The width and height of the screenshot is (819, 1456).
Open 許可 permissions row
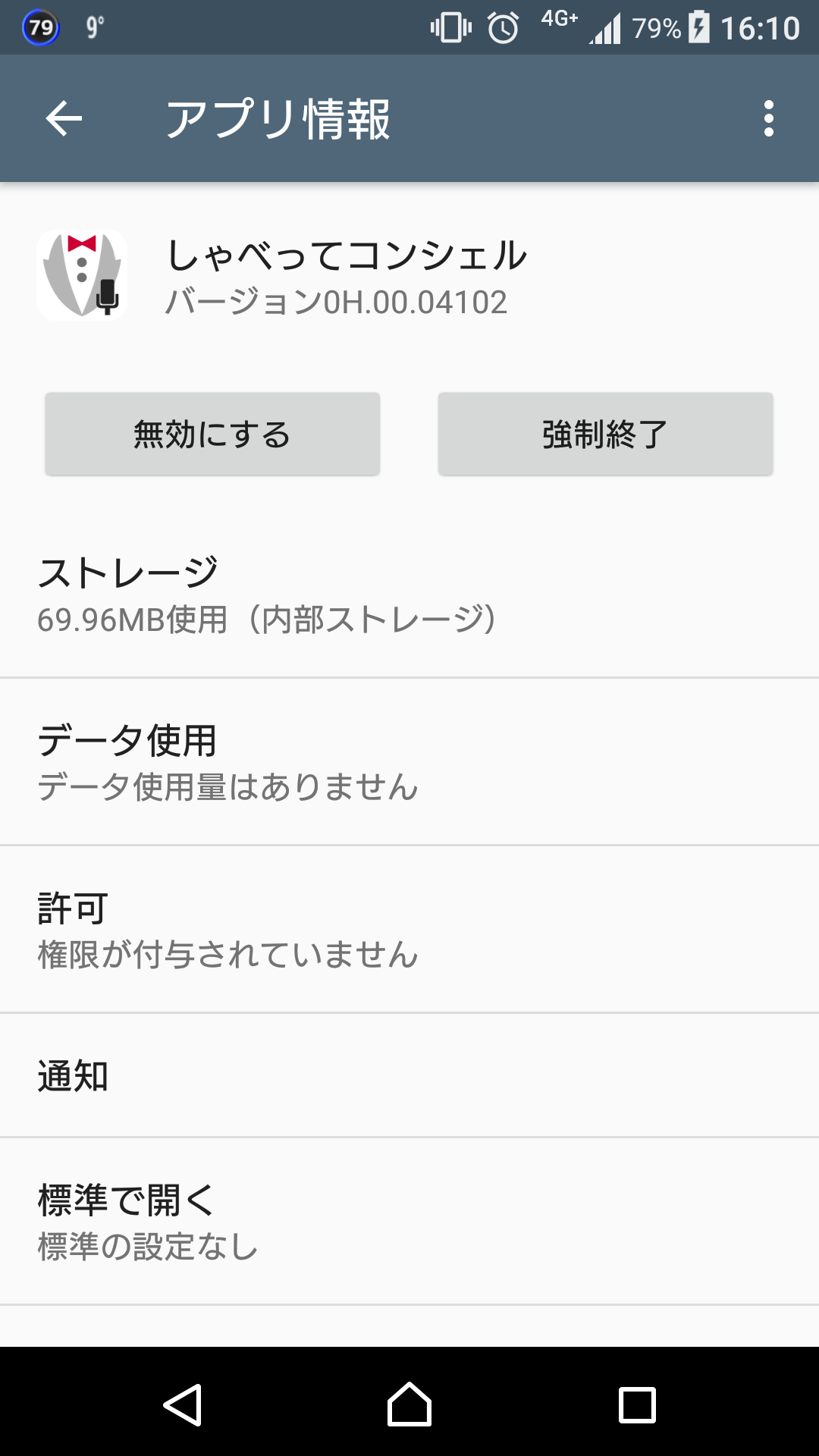409,930
